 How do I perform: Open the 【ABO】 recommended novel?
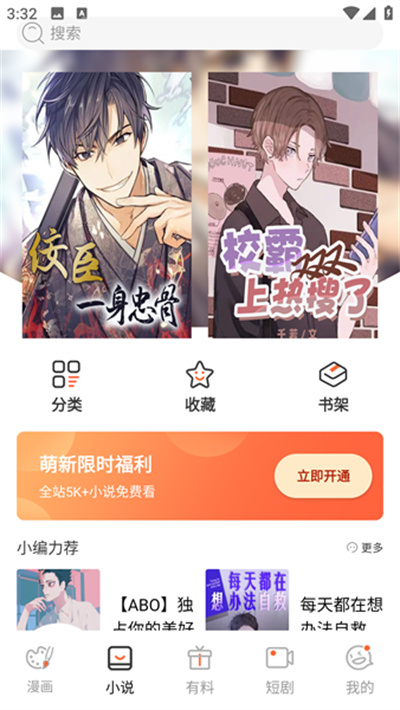coord(106,600)
